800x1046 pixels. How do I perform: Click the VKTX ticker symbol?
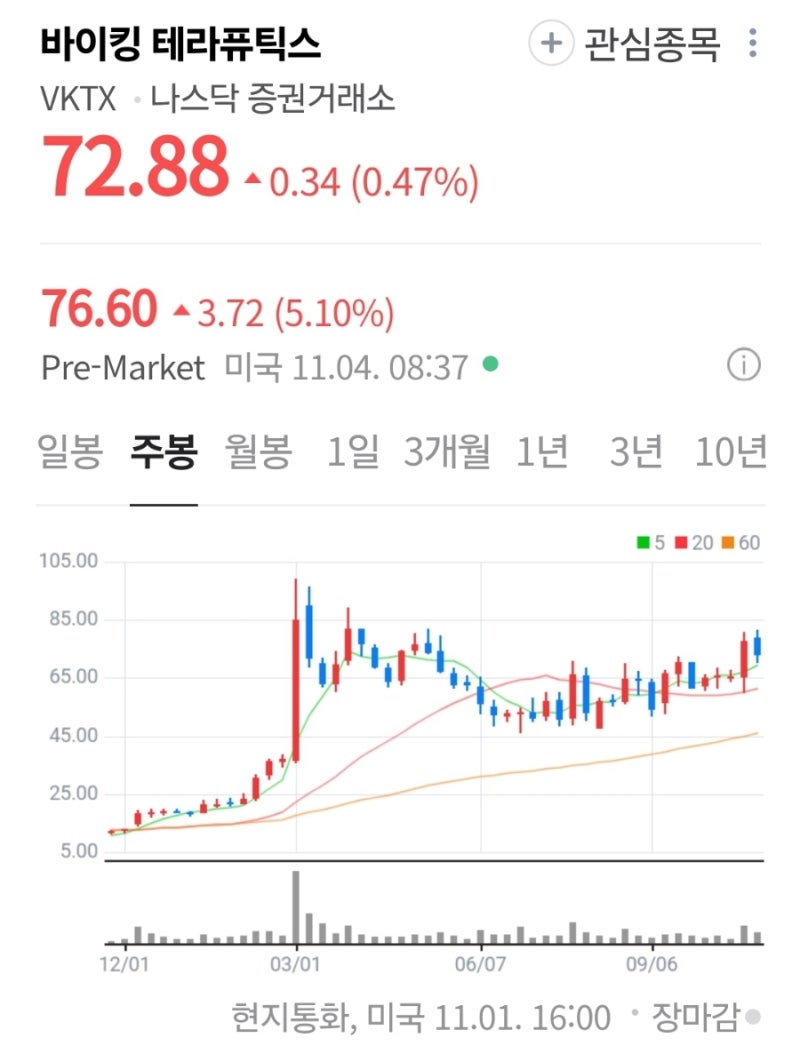click(x=76, y=99)
